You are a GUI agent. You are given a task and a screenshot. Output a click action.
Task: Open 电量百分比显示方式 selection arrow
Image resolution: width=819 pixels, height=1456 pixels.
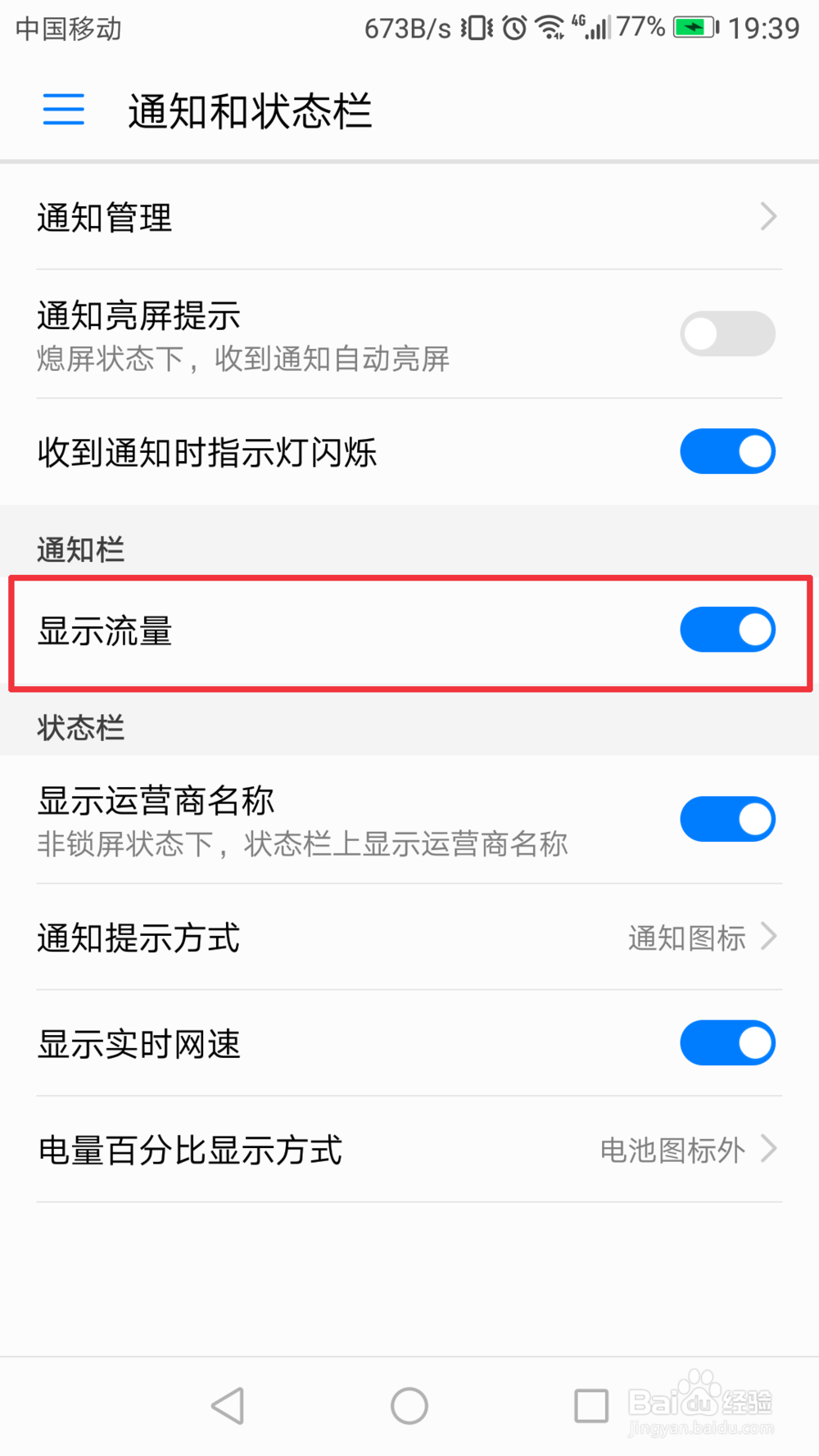pyautogui.click(x=767, y=1149)
